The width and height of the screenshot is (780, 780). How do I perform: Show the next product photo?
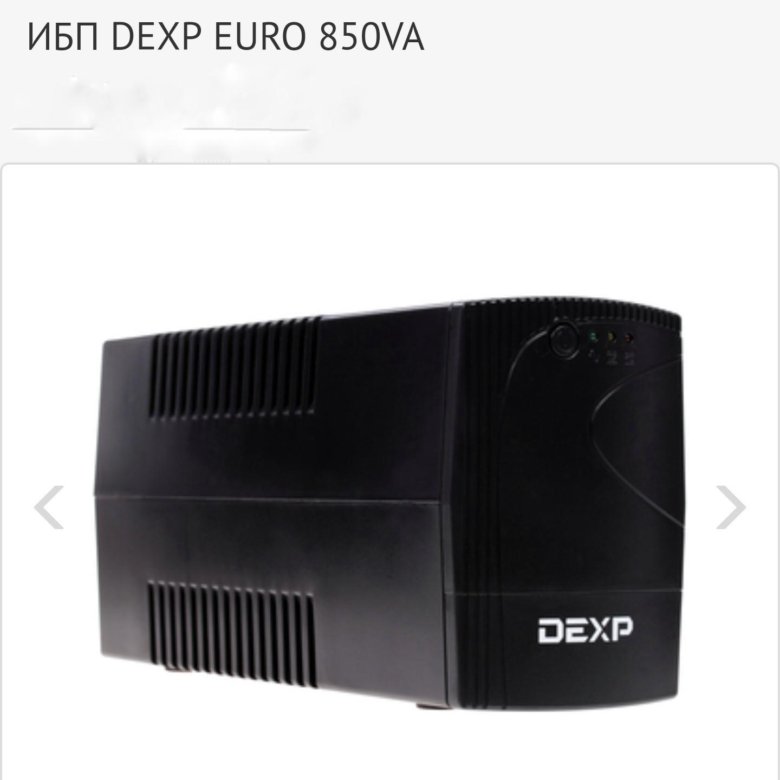click(x=731, y=507)
